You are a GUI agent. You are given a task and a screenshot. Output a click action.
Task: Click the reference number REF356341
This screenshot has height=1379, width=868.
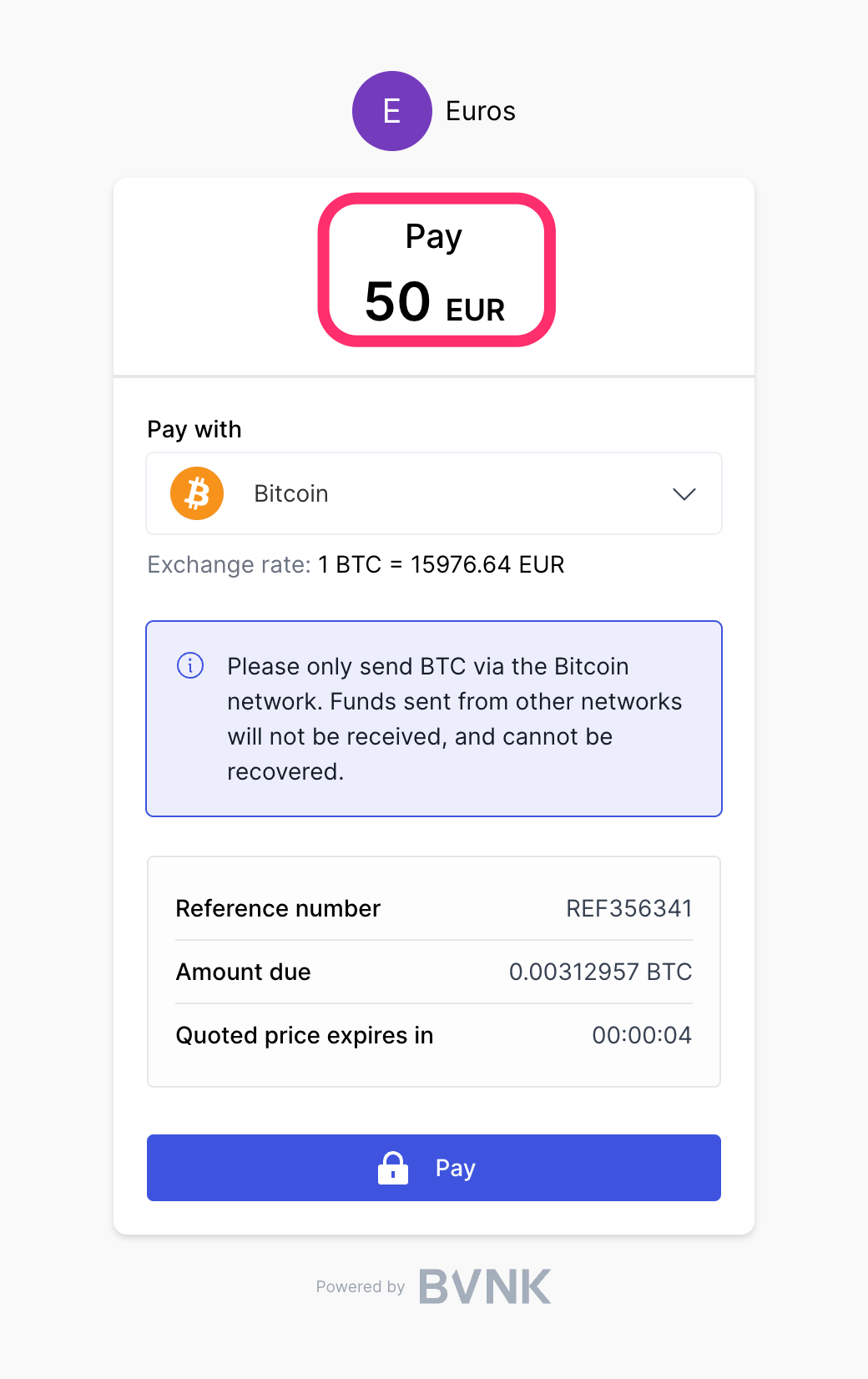(628, 908)
